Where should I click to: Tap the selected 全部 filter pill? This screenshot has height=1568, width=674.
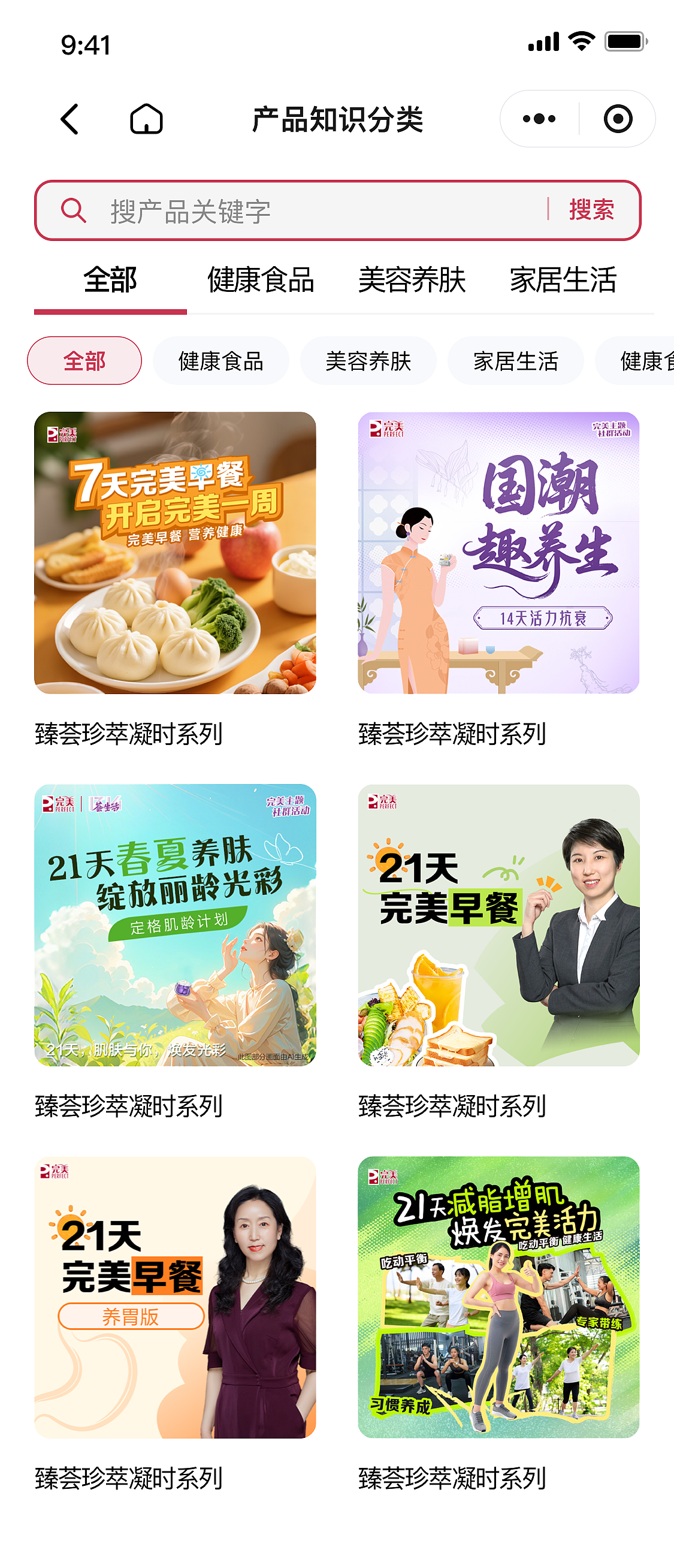[x=84, y=360]
